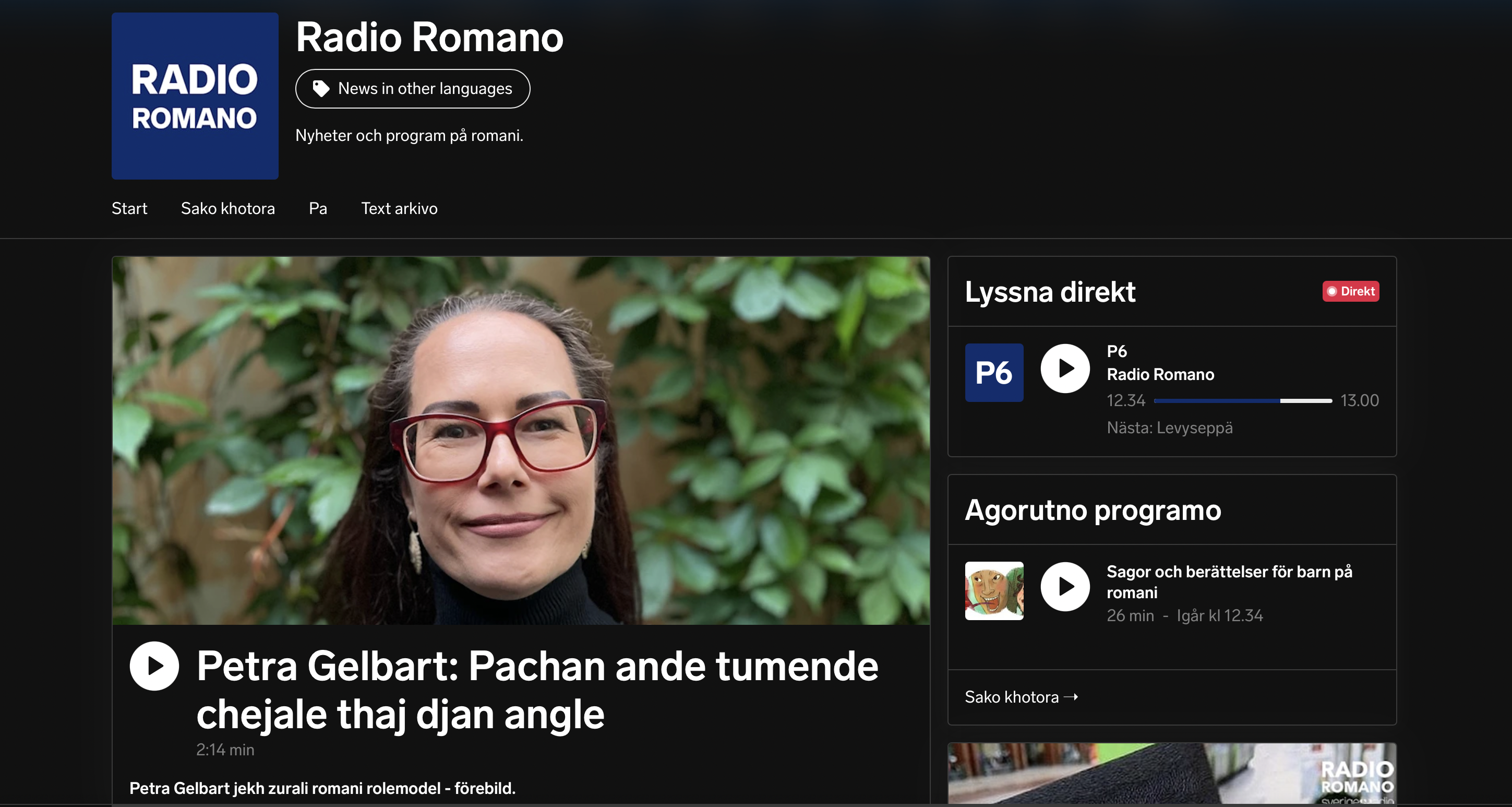This screenshot has height=807, width=1512.
Task: Switch to the Pa tab
Action: [318, 208]
